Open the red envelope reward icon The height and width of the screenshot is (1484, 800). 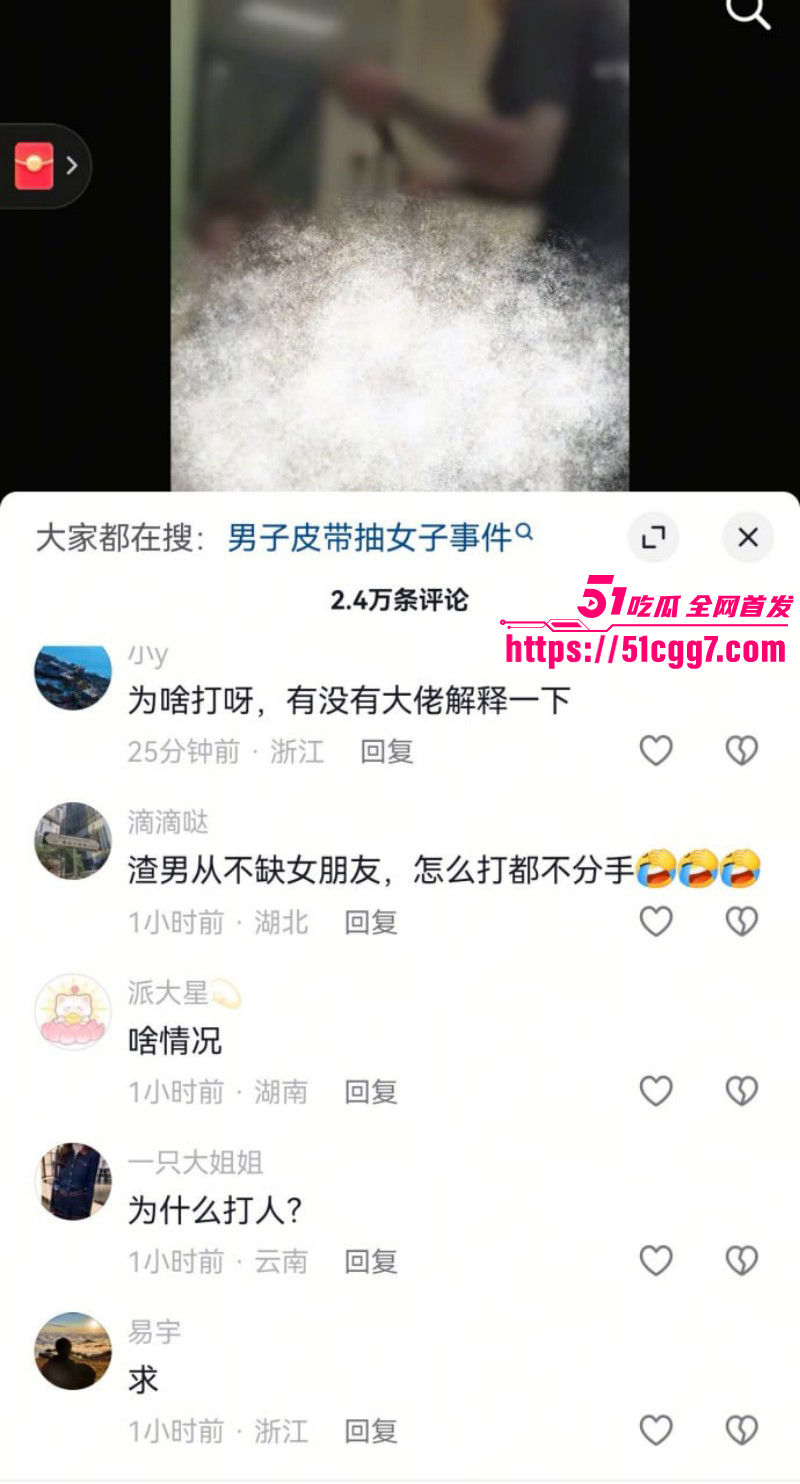click(36, 164)
